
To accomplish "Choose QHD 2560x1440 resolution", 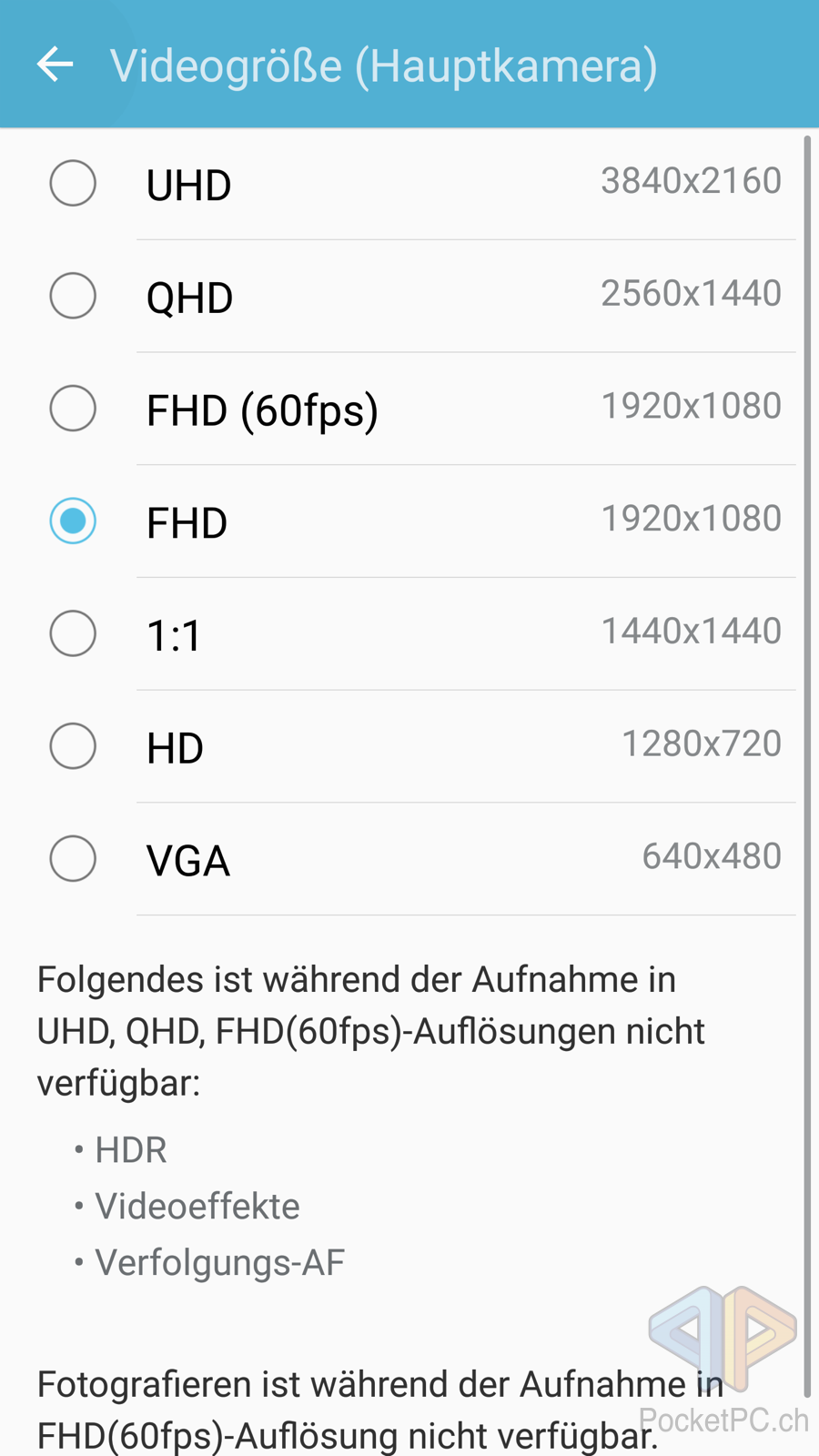I will [409, 297].
